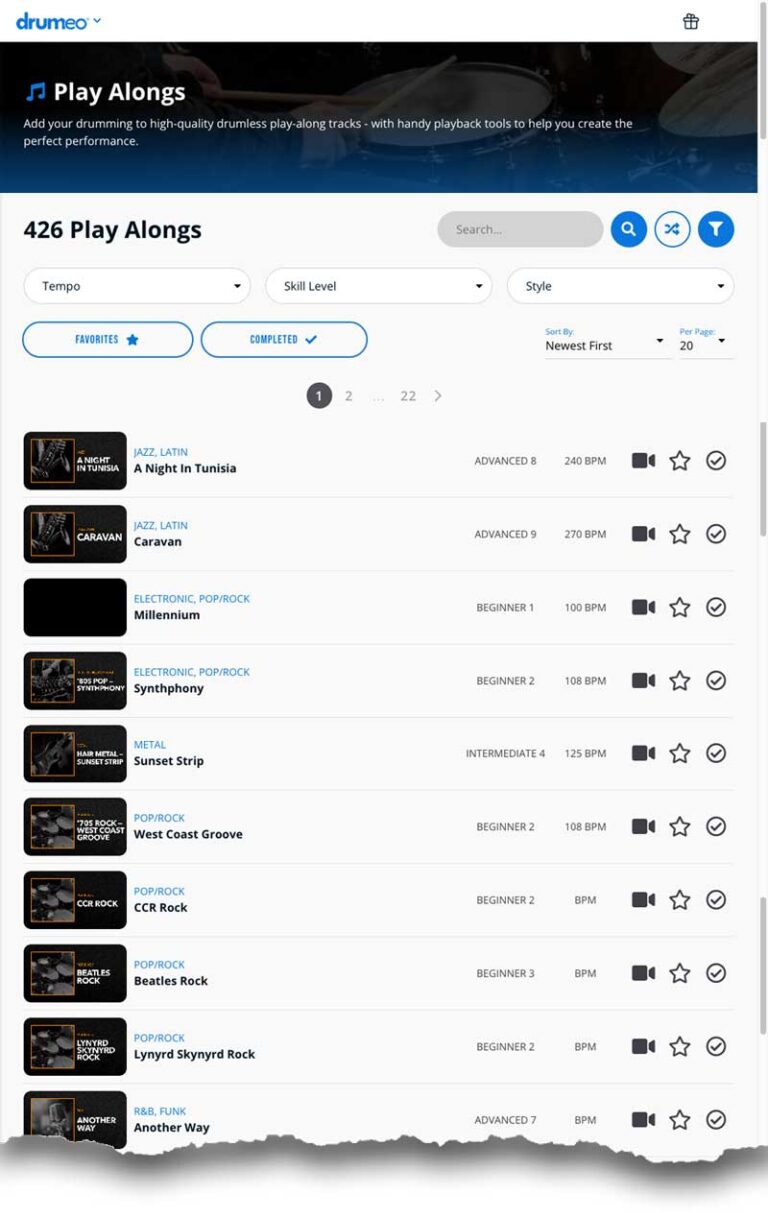
Task: Favorite A Night In Tunisia with the star
Action: click(x=680, y=460)
